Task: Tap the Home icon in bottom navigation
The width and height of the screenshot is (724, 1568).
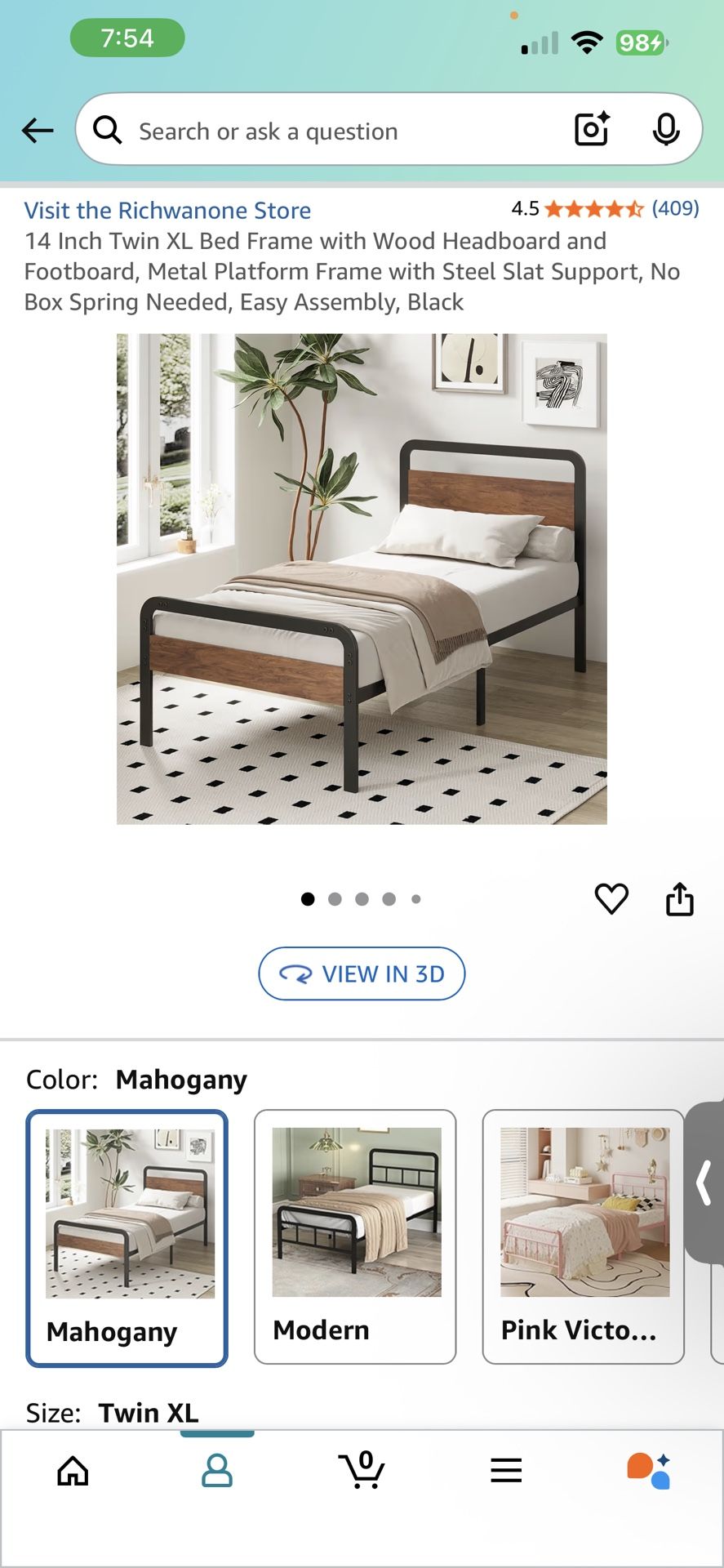Action: (x=72, y=1470)
